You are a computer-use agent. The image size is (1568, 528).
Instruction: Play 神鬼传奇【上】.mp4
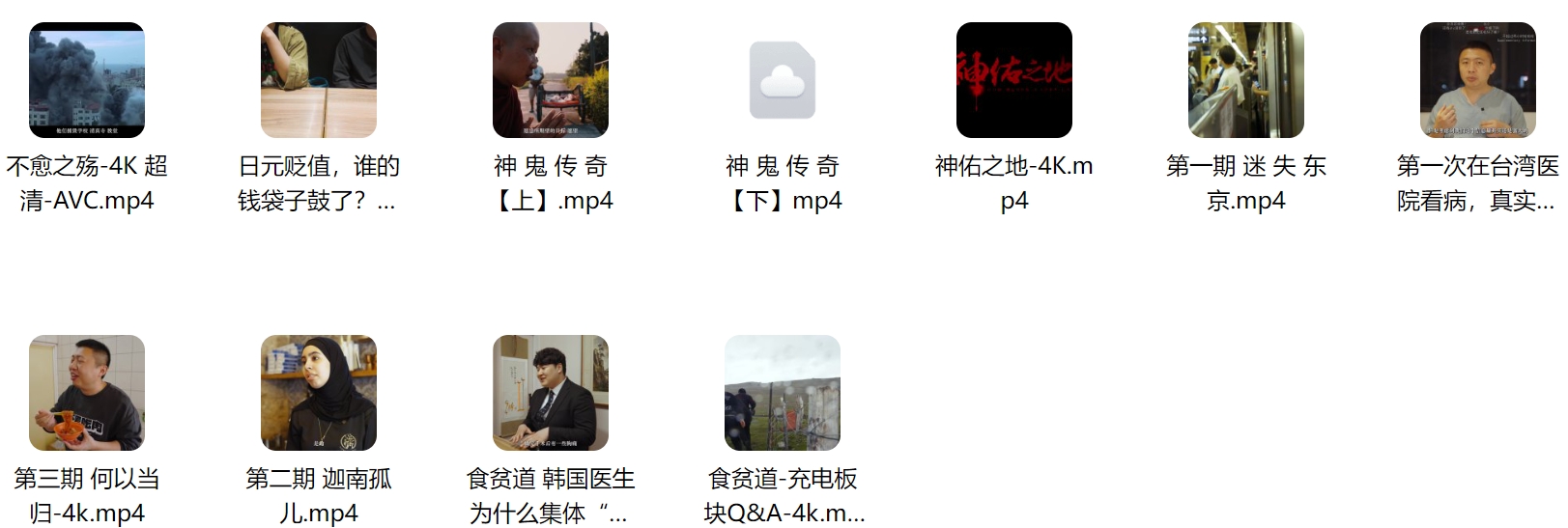coord(551,80)
